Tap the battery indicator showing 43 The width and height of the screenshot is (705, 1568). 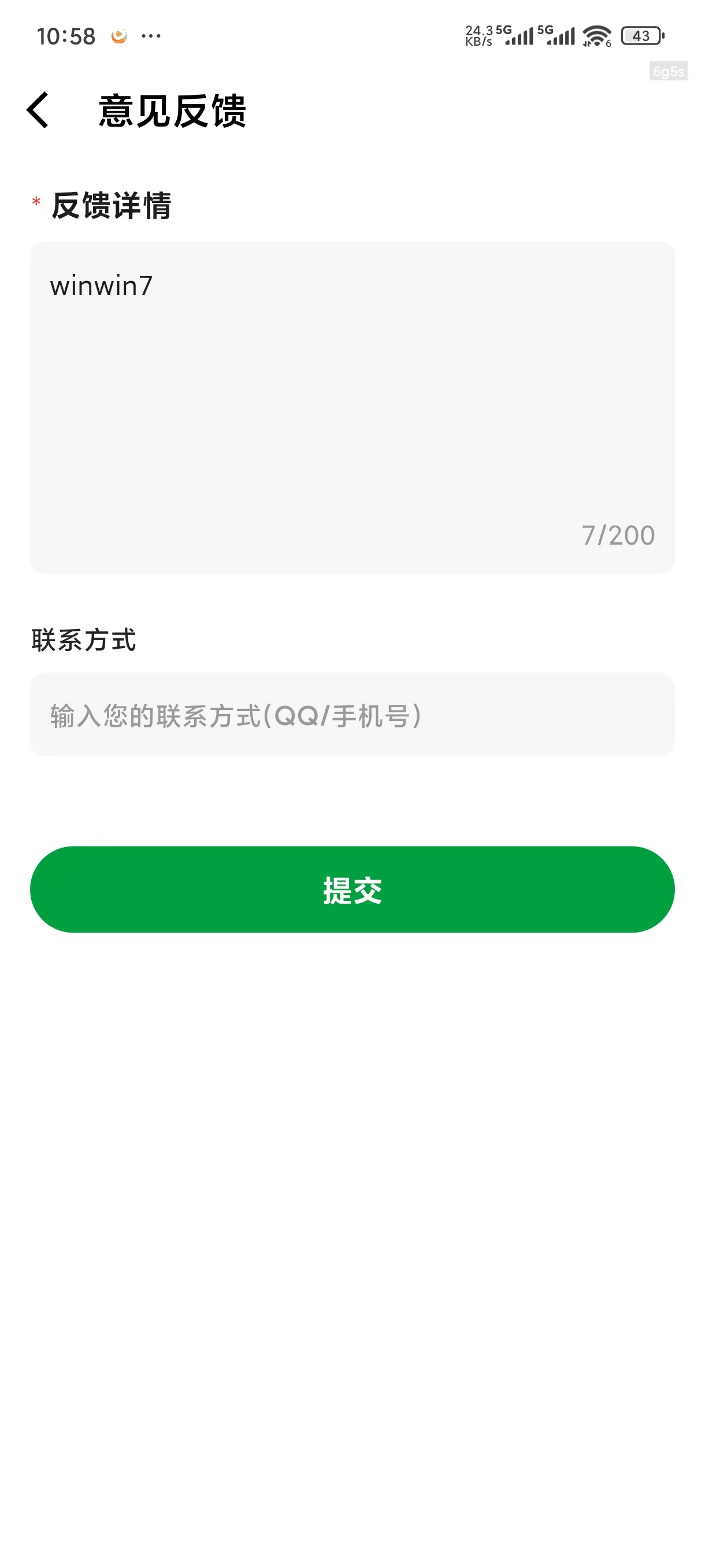(640, 36)
